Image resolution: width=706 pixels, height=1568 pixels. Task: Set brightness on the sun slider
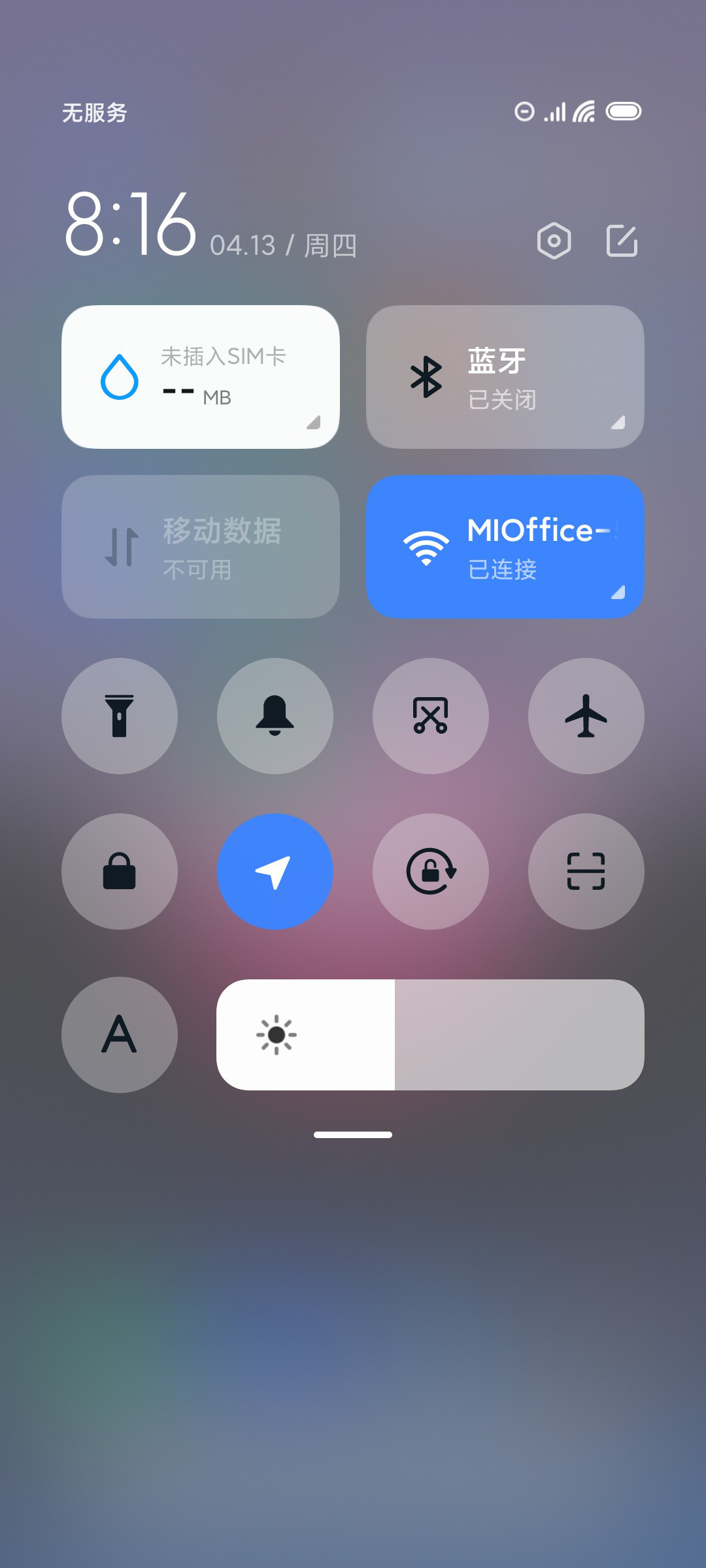click(430, 1035)
